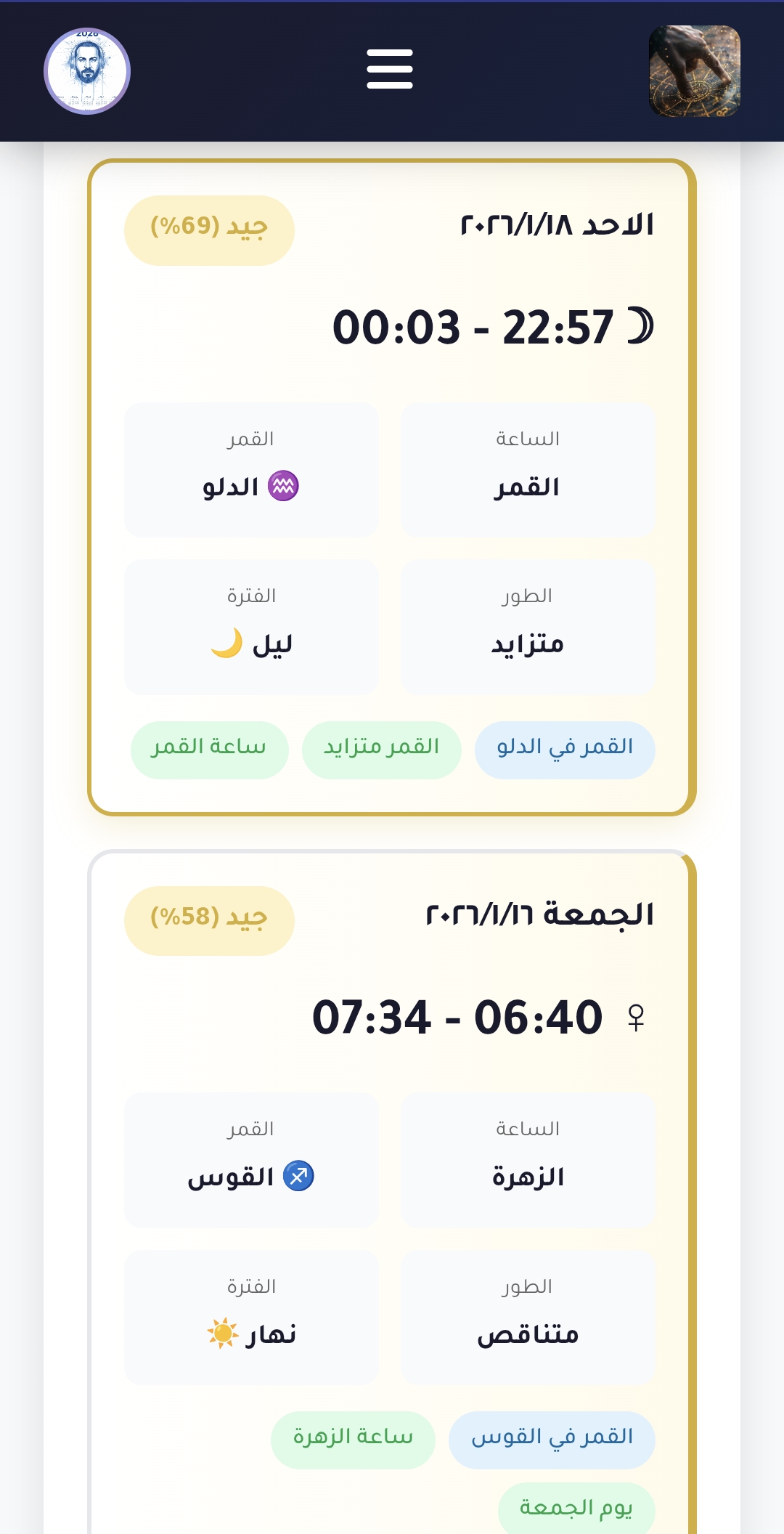Select the 'ساعة القمر' chip

click(209, 750)
